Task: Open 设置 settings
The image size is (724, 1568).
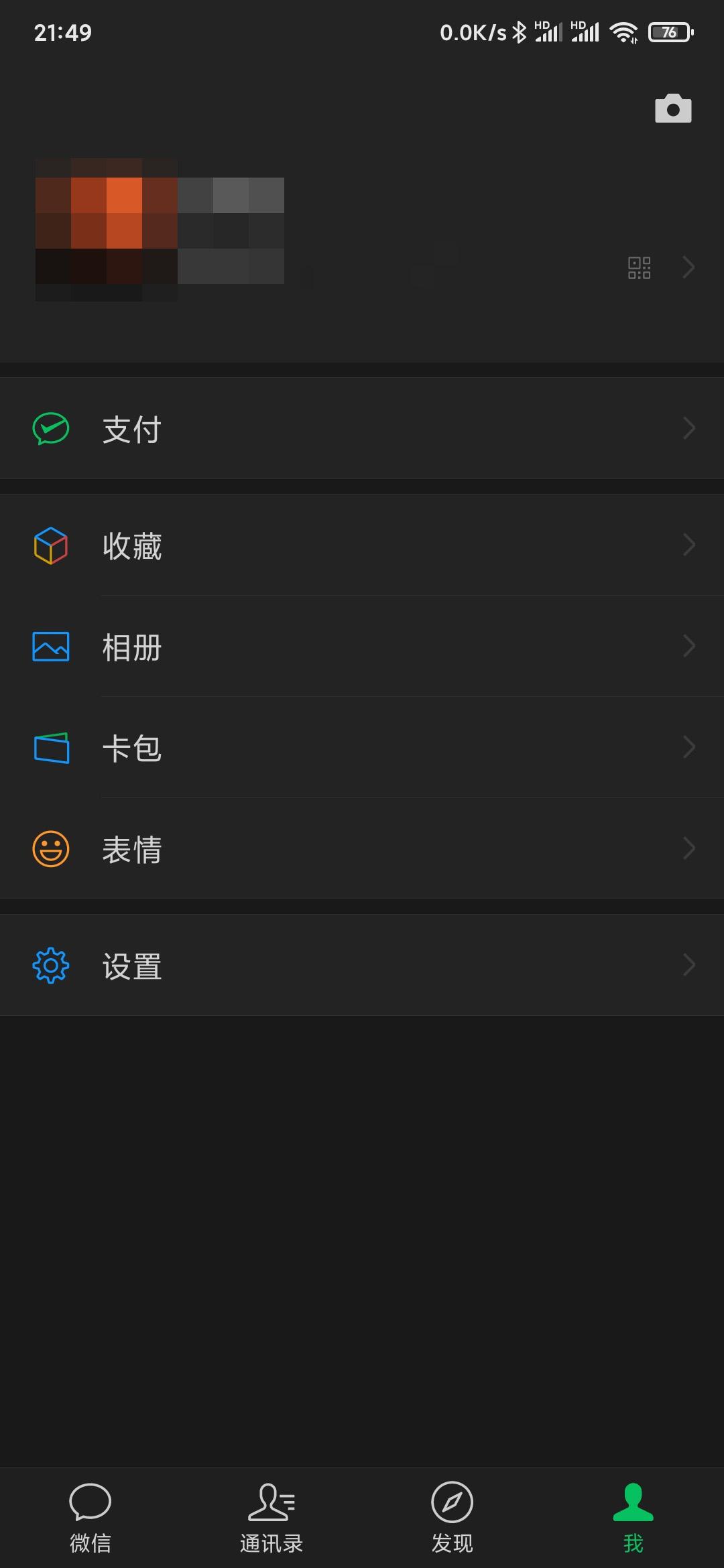Action: pyautogui.click(x=362, y=966)
